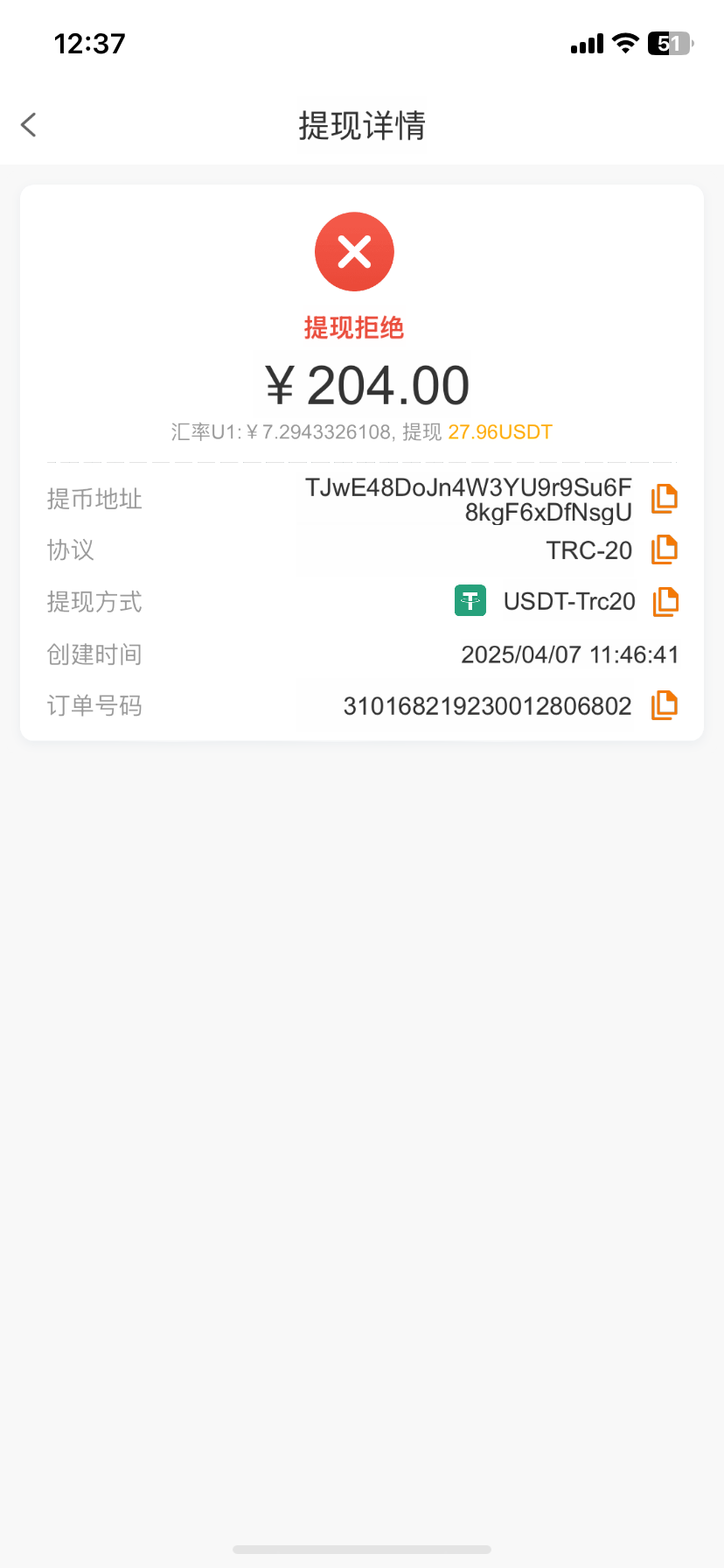The width and height of the screenshot is (724, 1568).
Task: Click the ¥204.00 amount
Action: (x=365, y=384)
